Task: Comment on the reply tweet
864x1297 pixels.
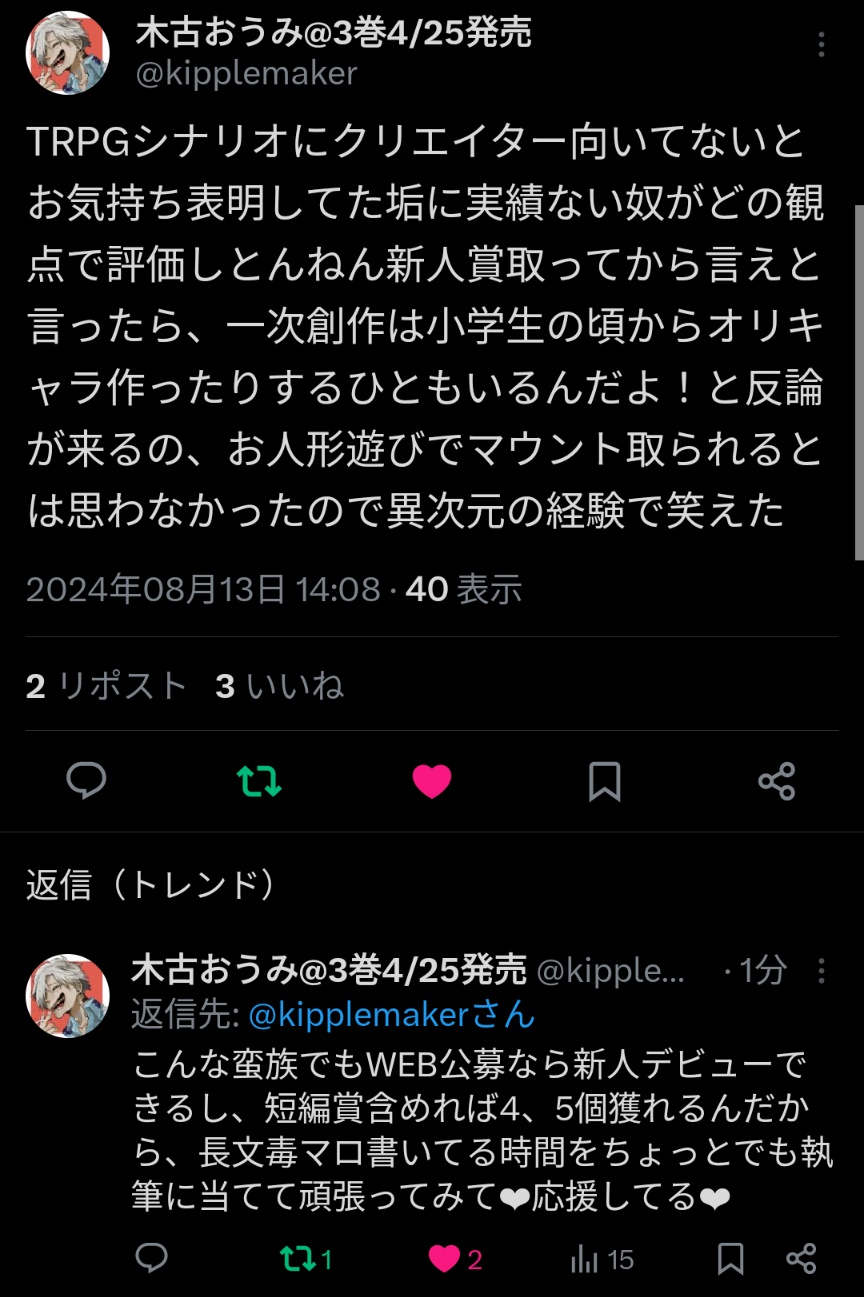Action: [x=151, y=1258]
